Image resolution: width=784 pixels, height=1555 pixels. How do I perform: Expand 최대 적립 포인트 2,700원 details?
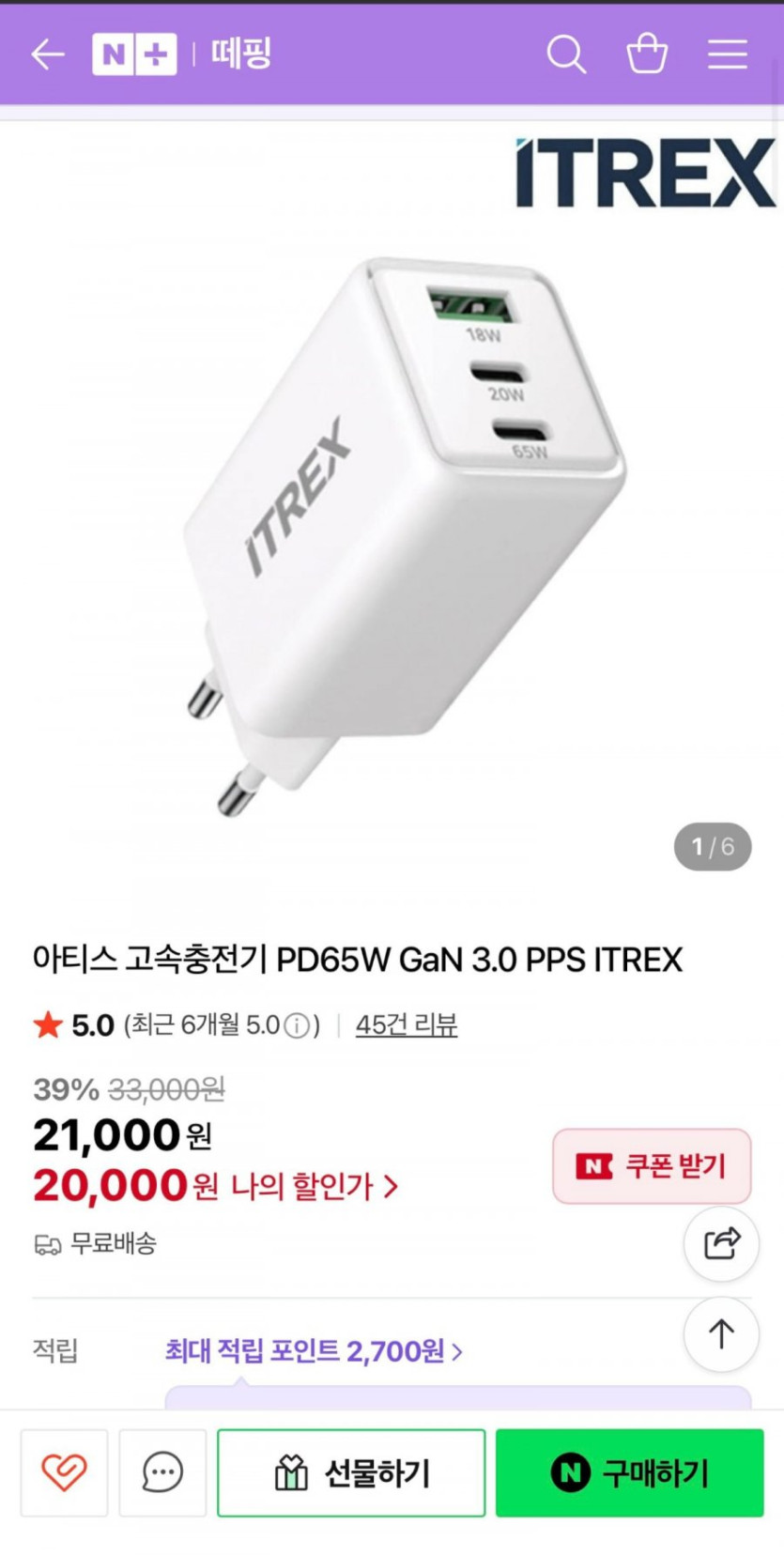point(314,1351)
